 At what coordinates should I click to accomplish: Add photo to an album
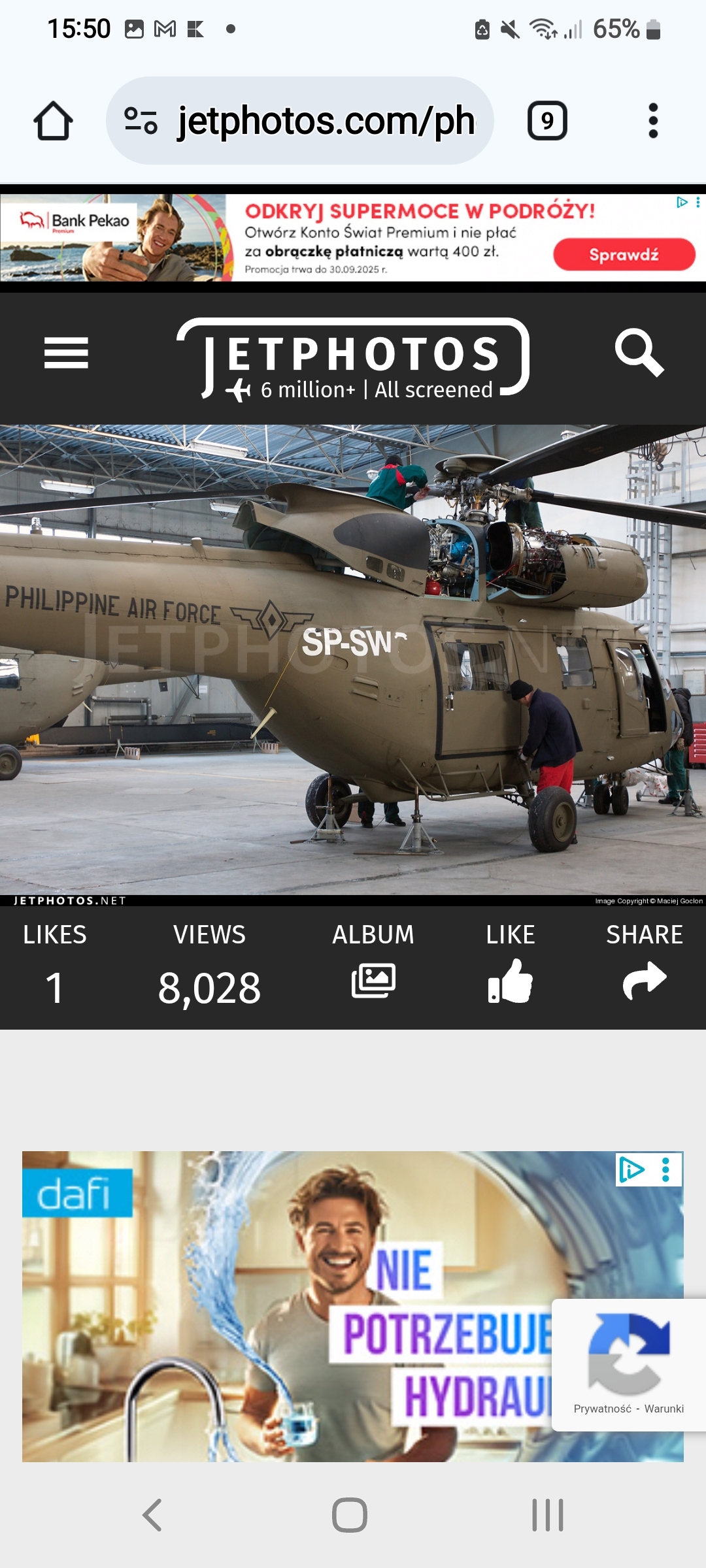[x=373, y=980]
